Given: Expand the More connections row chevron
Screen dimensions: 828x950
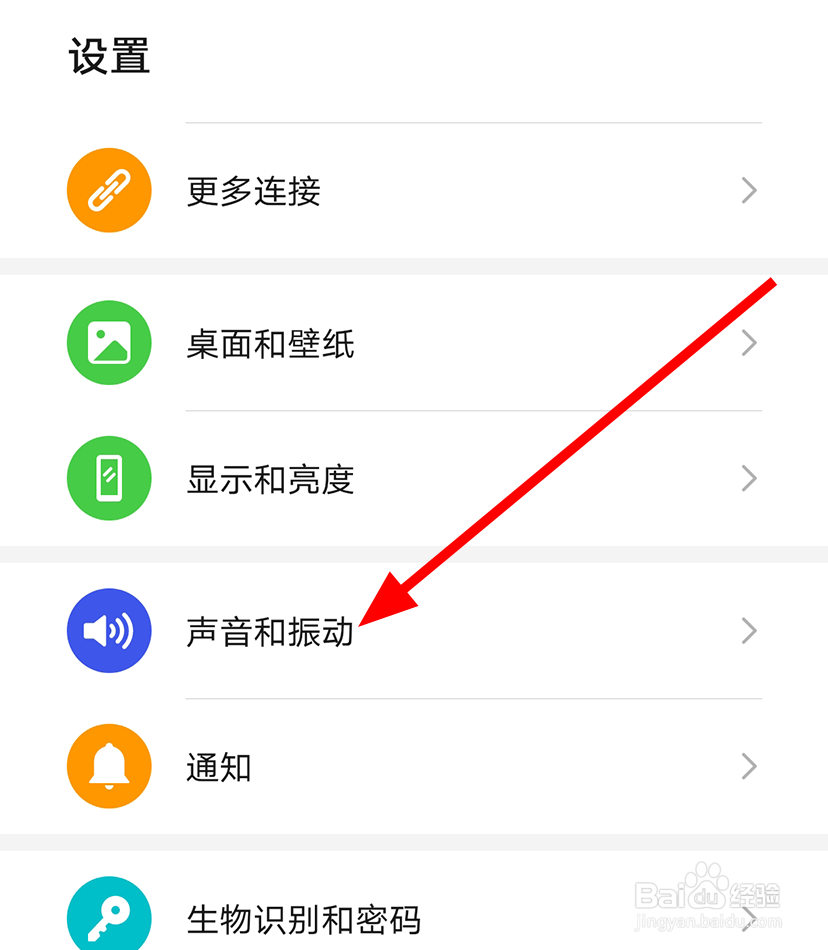Looking at the screenshot, I should point(749,191).
